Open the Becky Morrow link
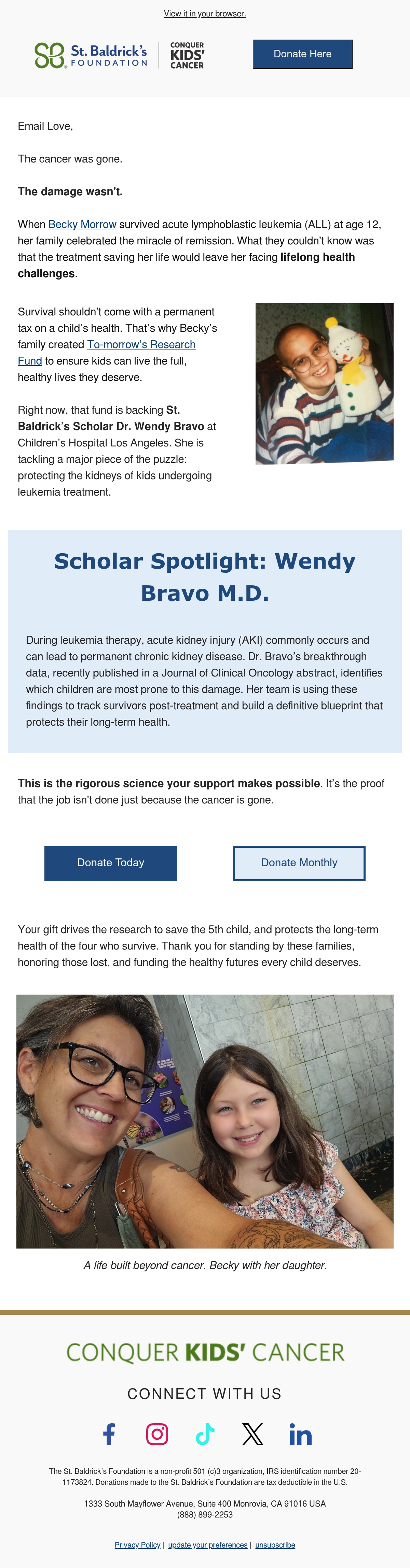Image resolution: width=410 pixels, height=1568 pixels. coord(82,224)
